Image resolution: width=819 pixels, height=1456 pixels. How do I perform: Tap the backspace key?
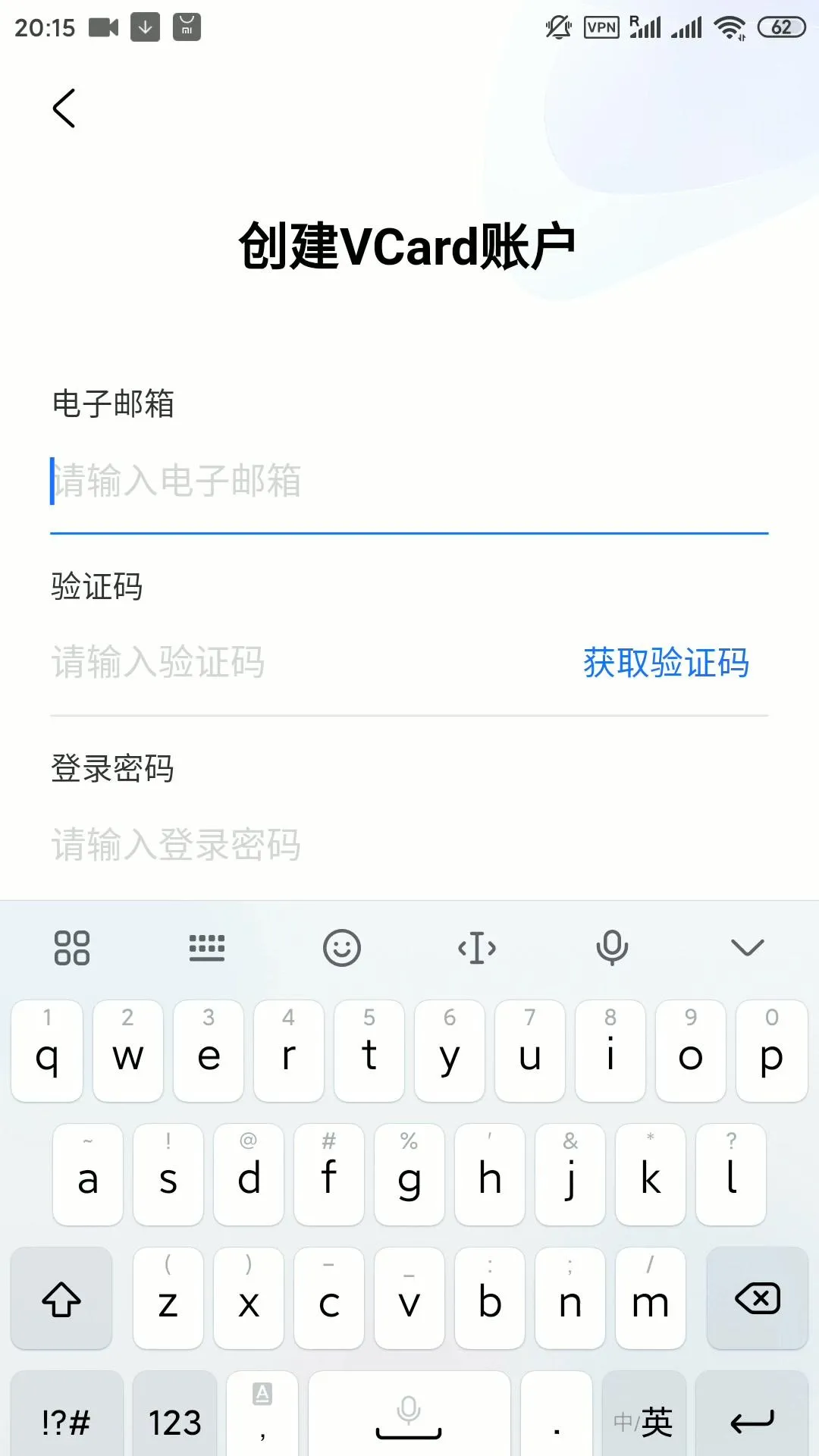click(757, 1298)
